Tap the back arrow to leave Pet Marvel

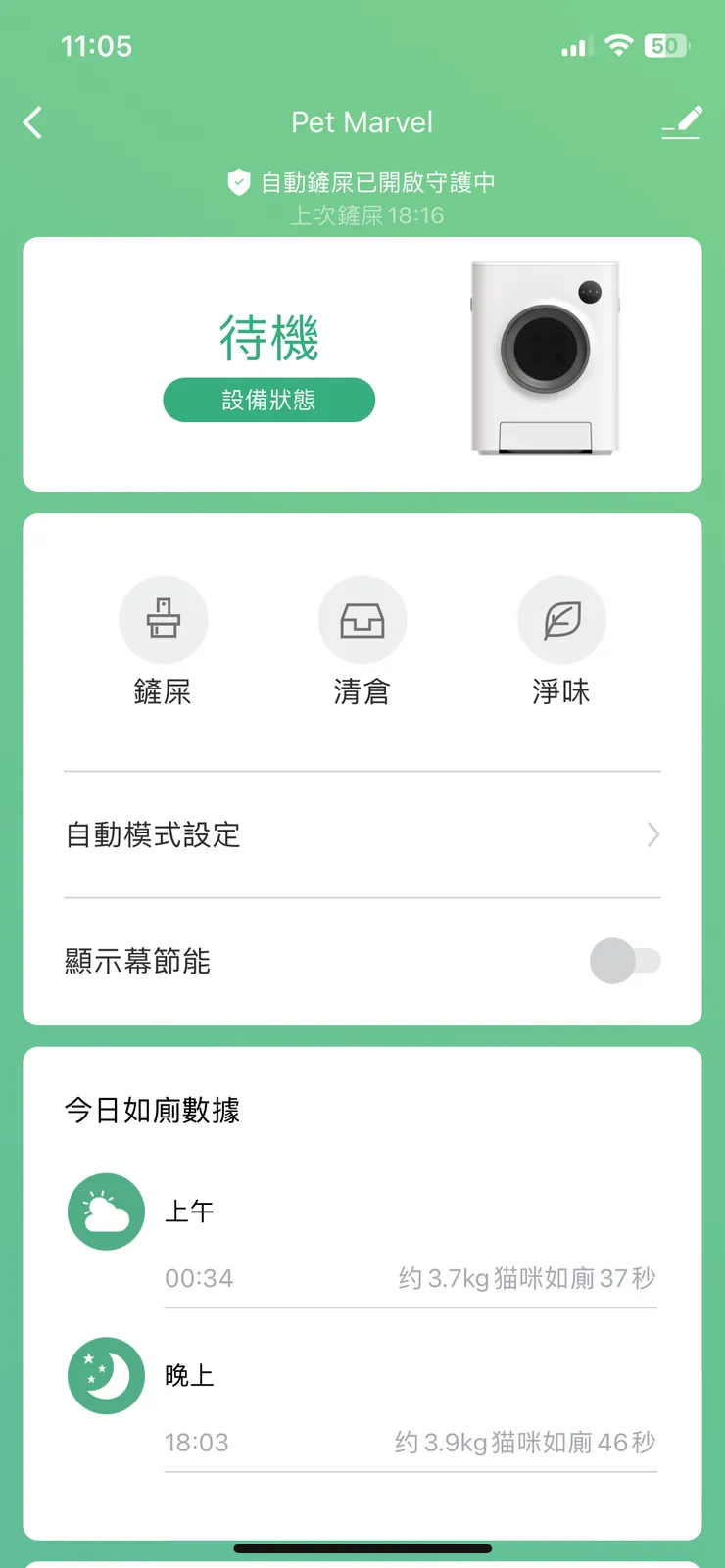pyautogui.click(x=32, y=121)
